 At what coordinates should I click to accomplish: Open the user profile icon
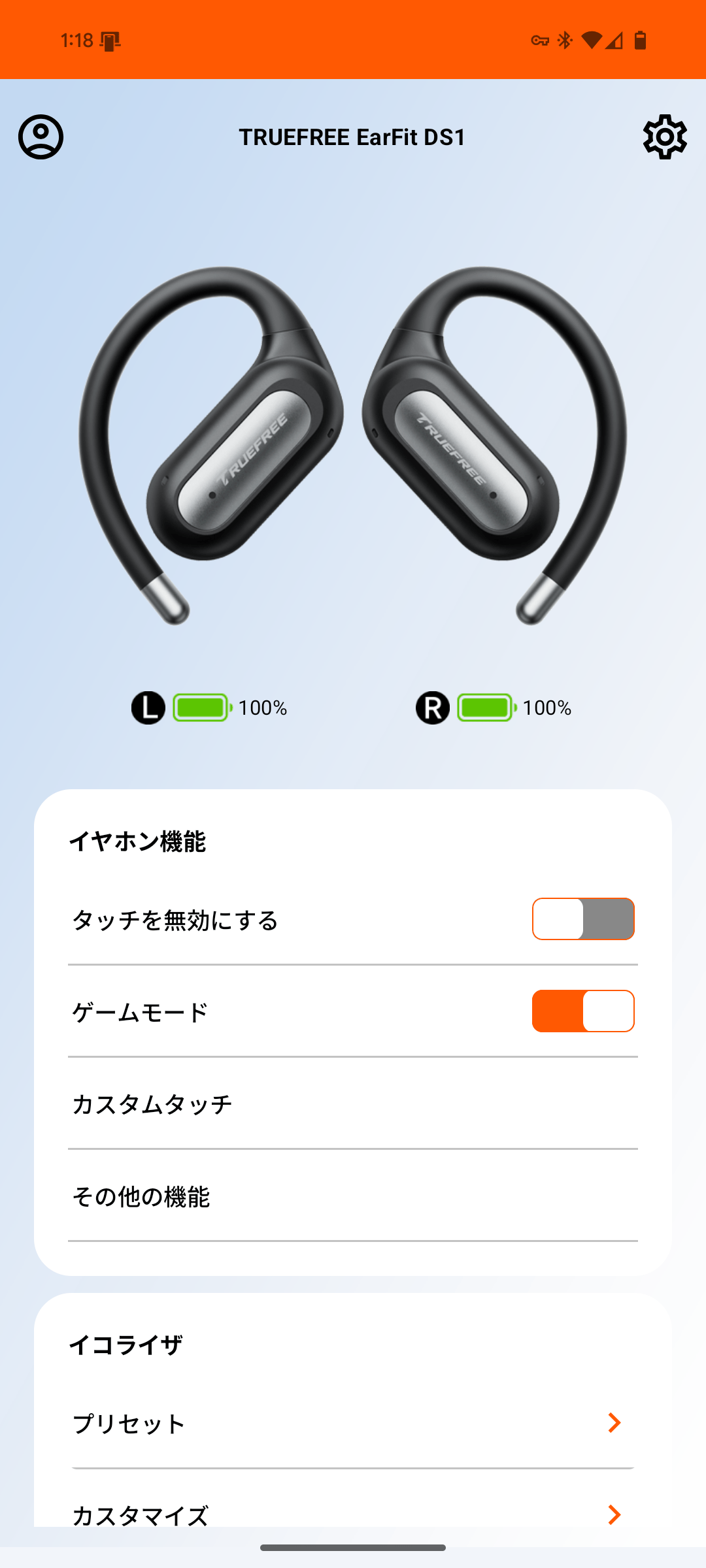tap(41, 137)
